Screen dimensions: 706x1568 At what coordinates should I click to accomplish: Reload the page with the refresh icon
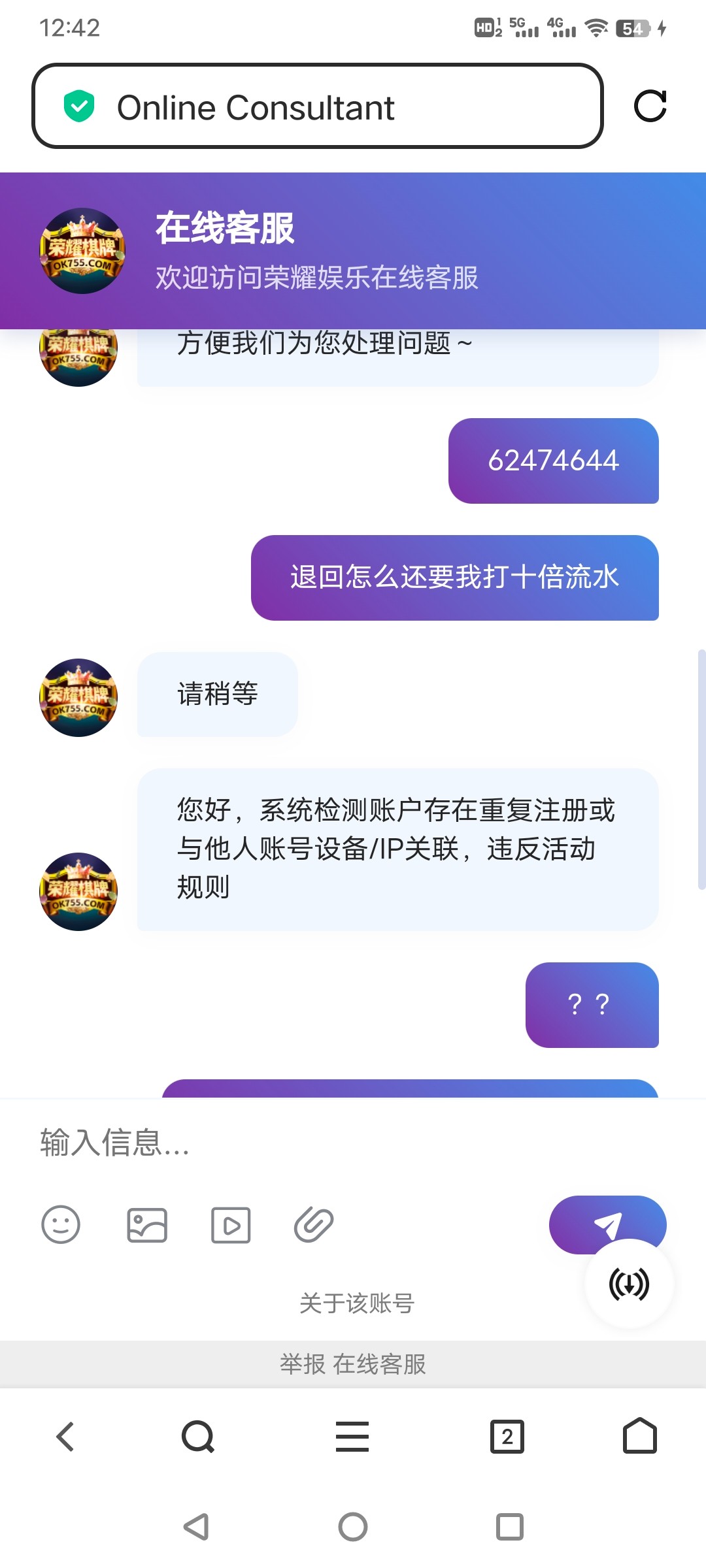tap(650, 106)
